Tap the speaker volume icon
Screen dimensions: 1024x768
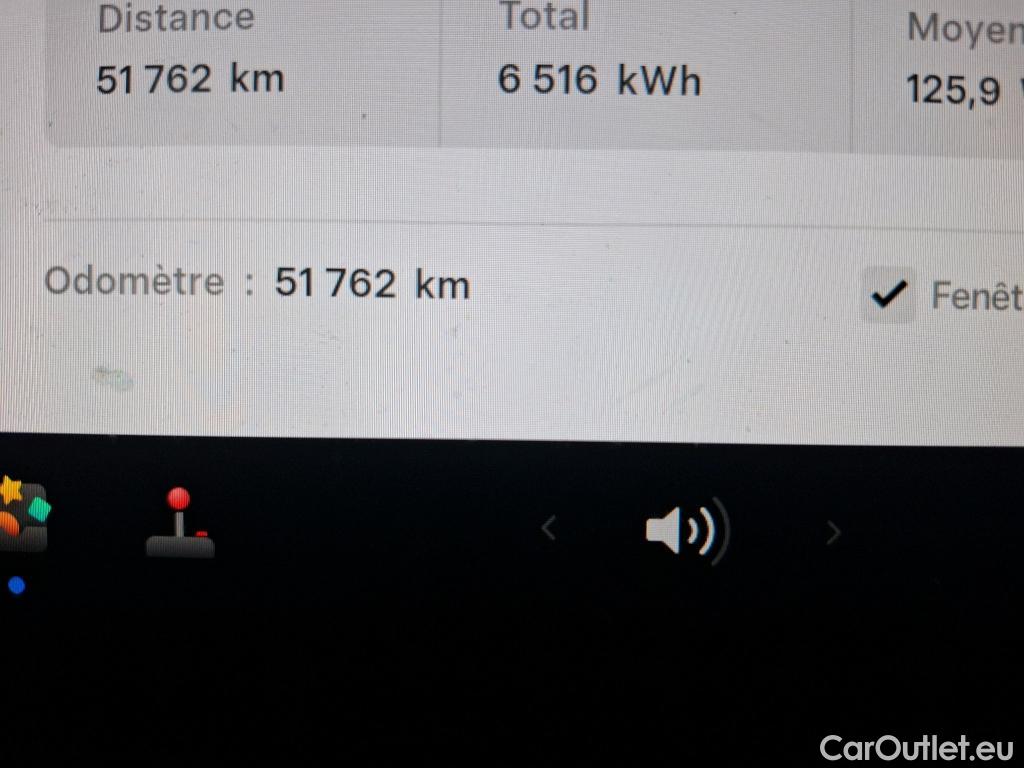(x=686, y=531)
